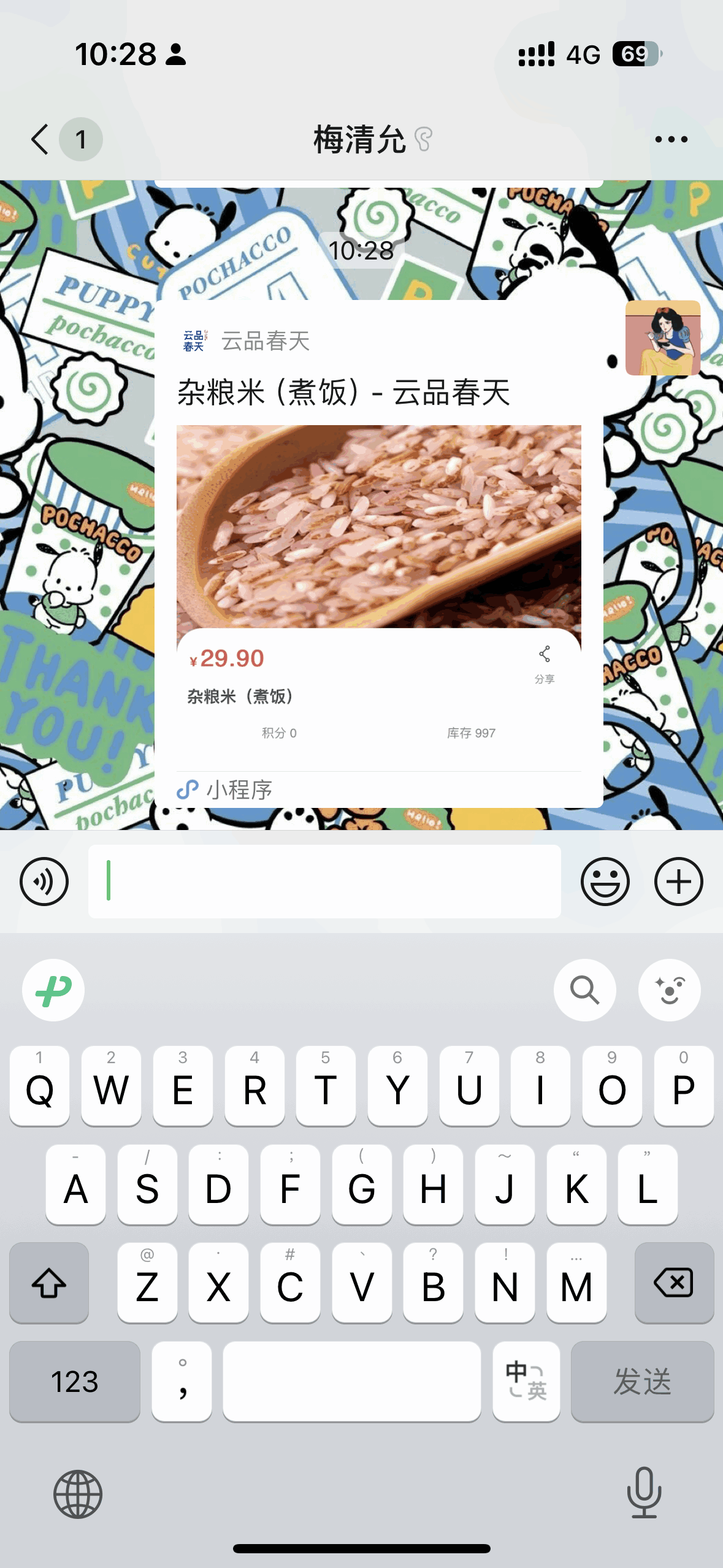The image size is (723, 1568).
Task: Start dictation with the microphone
Action: pos(644,1493)
